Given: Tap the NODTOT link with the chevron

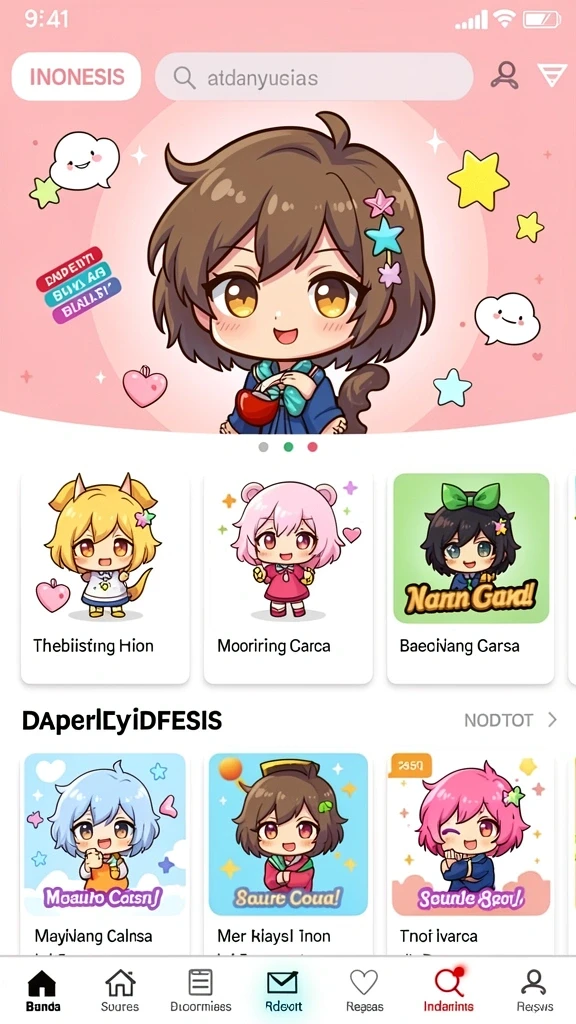Looking at the screenshot, I should tap(511, 720).
